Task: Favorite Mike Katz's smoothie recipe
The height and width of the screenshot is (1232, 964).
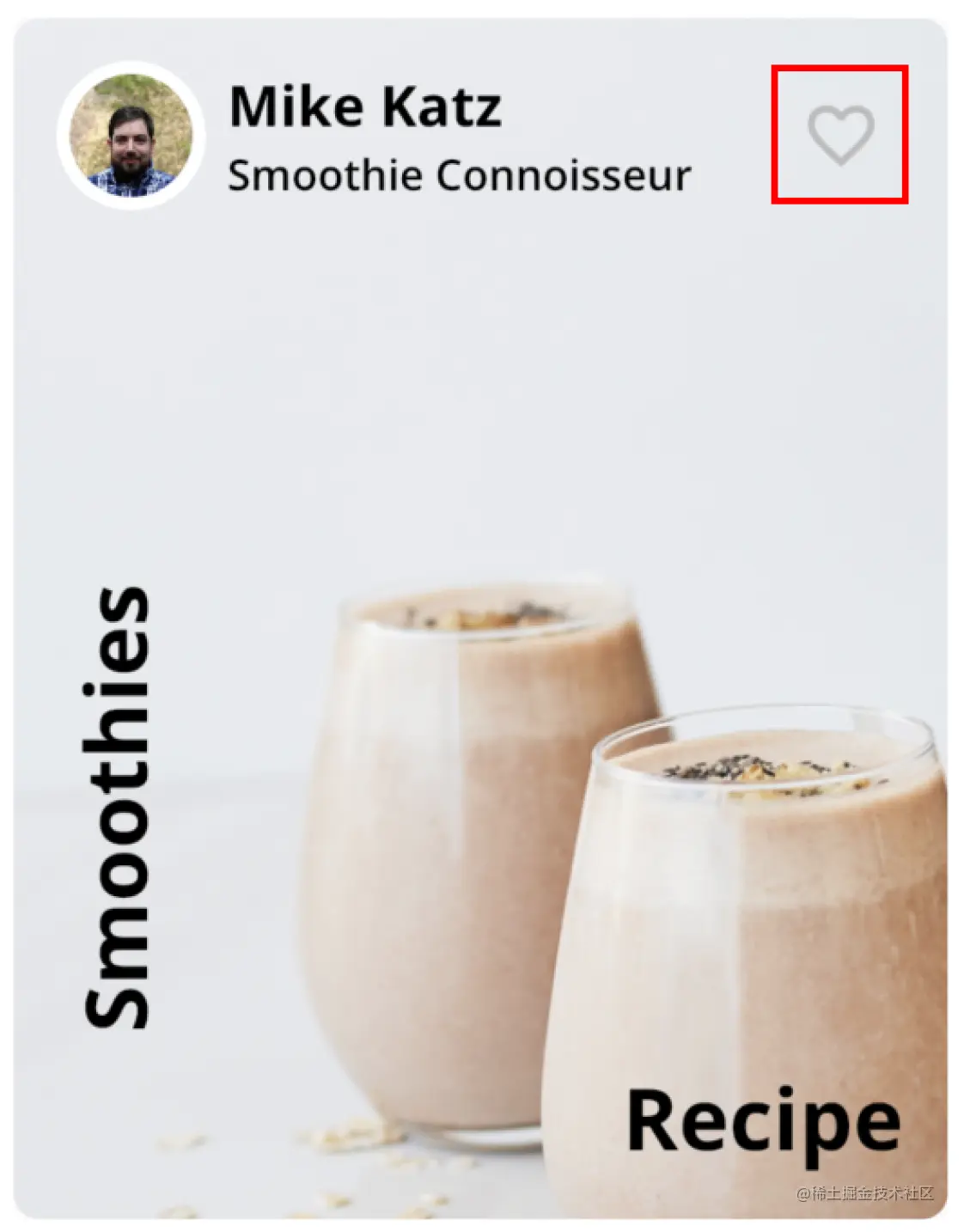Action: point(839,135)
